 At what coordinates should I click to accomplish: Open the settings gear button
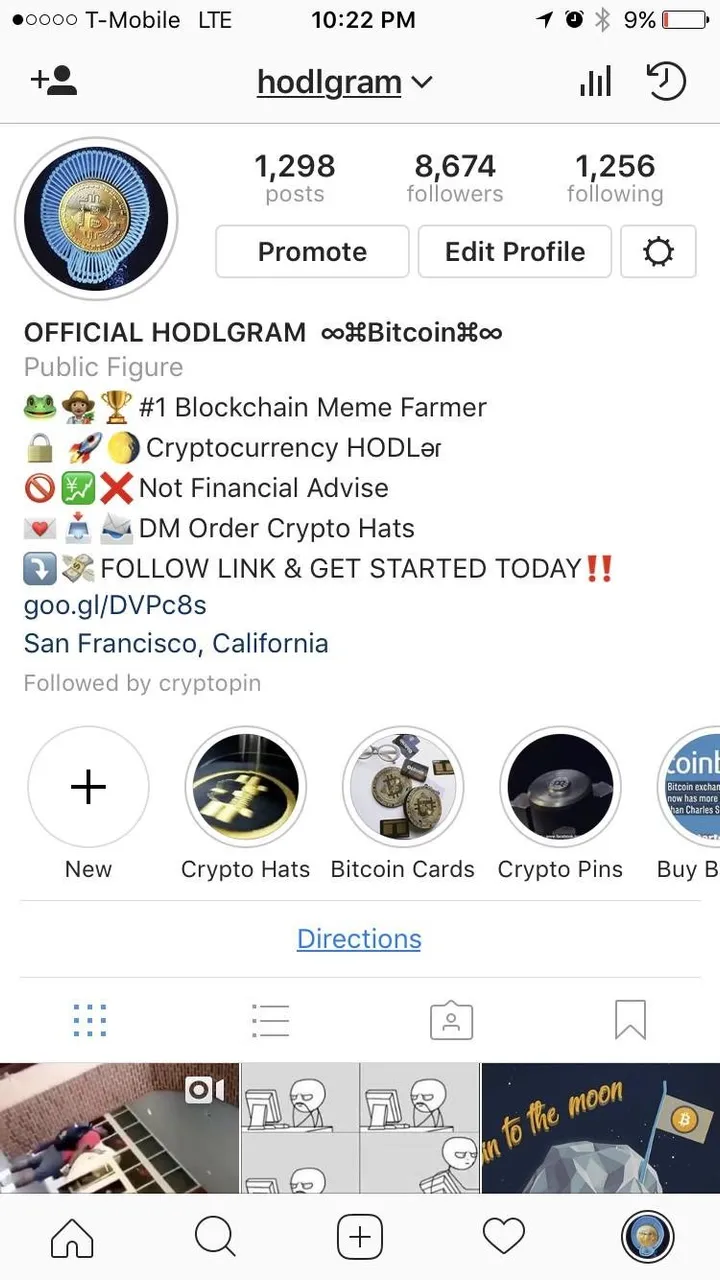click(658, 251)
